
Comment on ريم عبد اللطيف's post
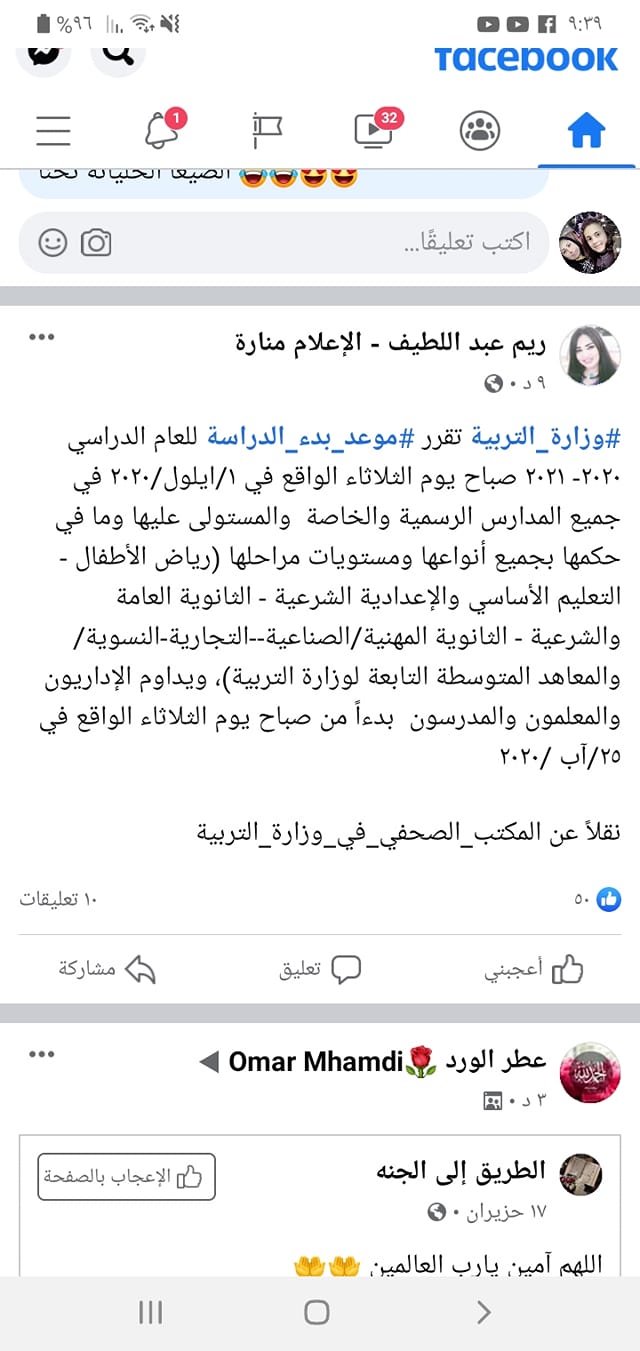point(320,969)
